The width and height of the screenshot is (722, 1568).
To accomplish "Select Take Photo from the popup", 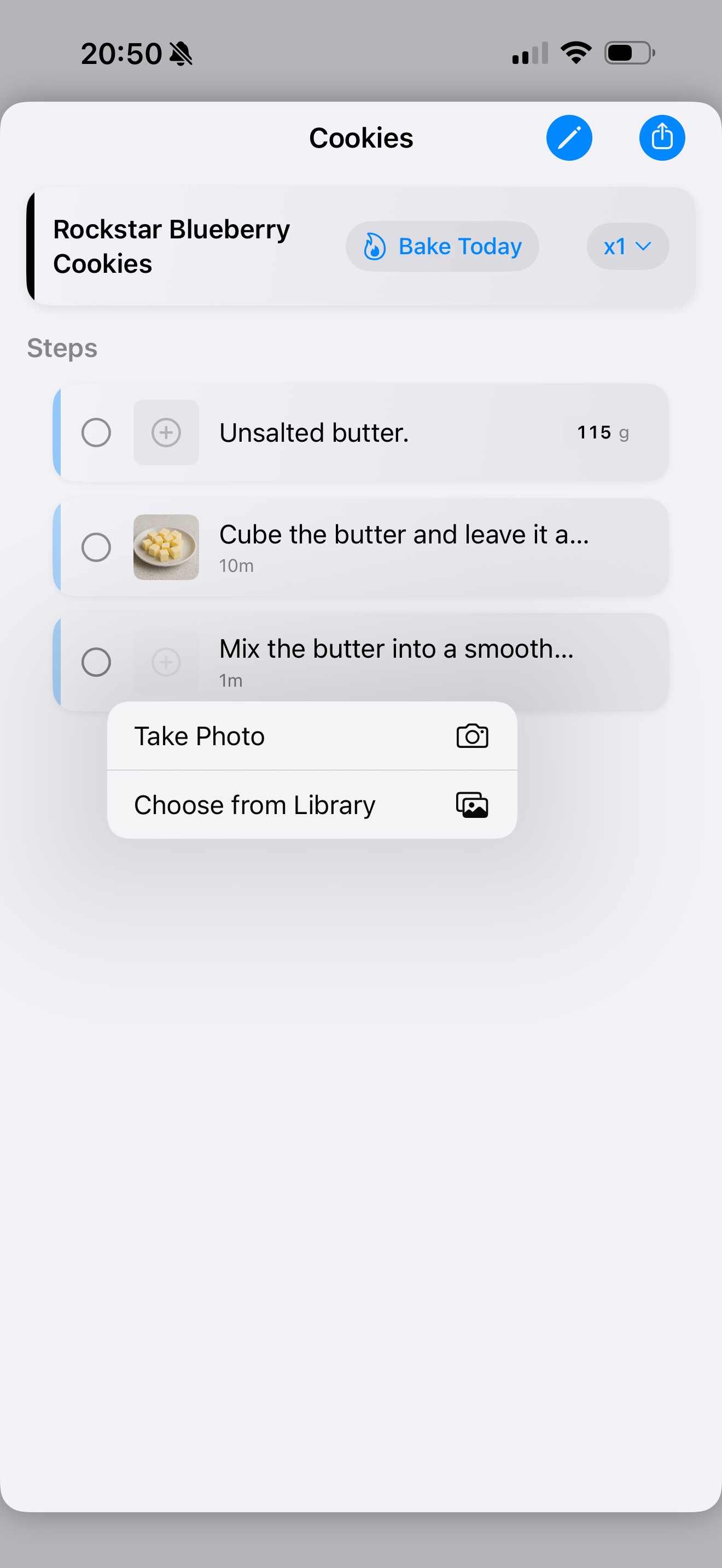I will point(312,736).
